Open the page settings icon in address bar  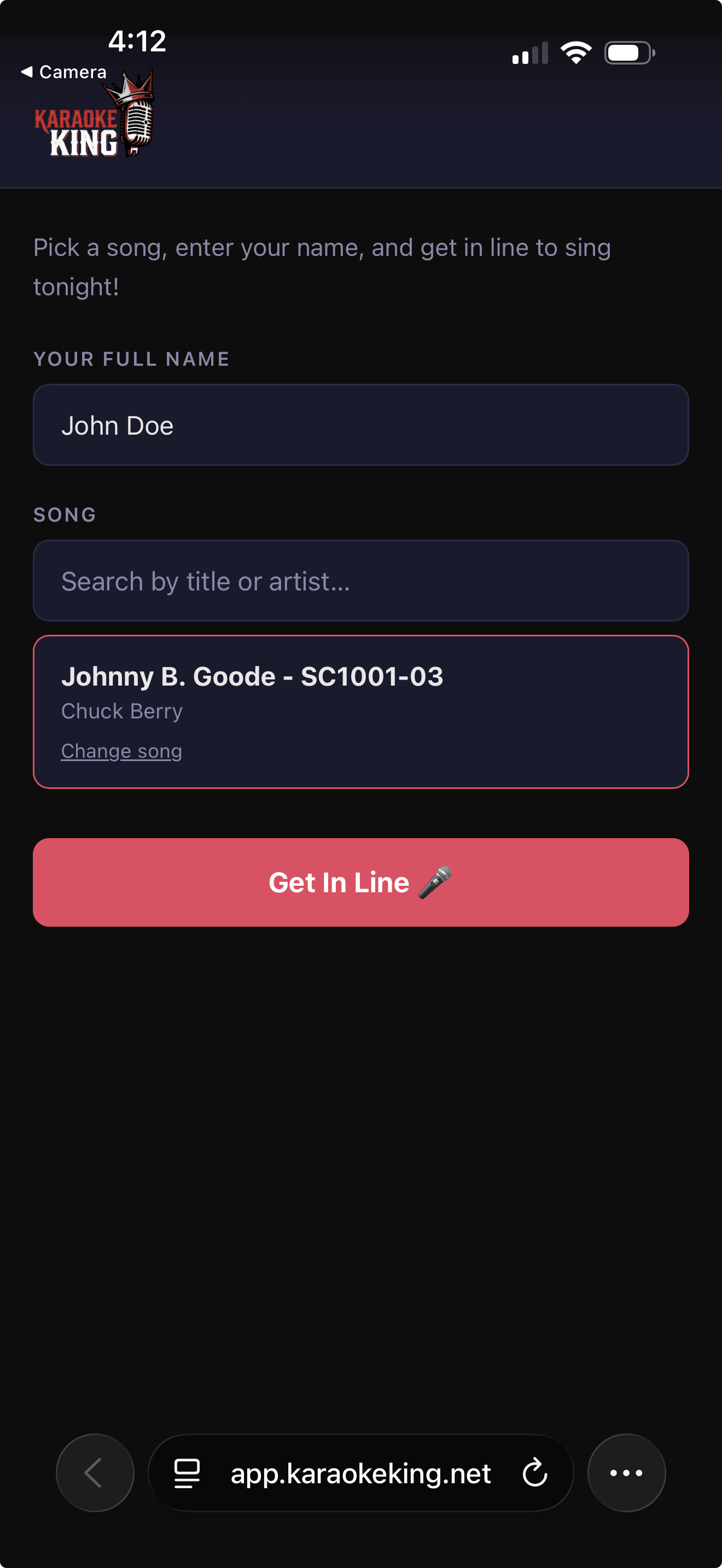pos(187,1473)
